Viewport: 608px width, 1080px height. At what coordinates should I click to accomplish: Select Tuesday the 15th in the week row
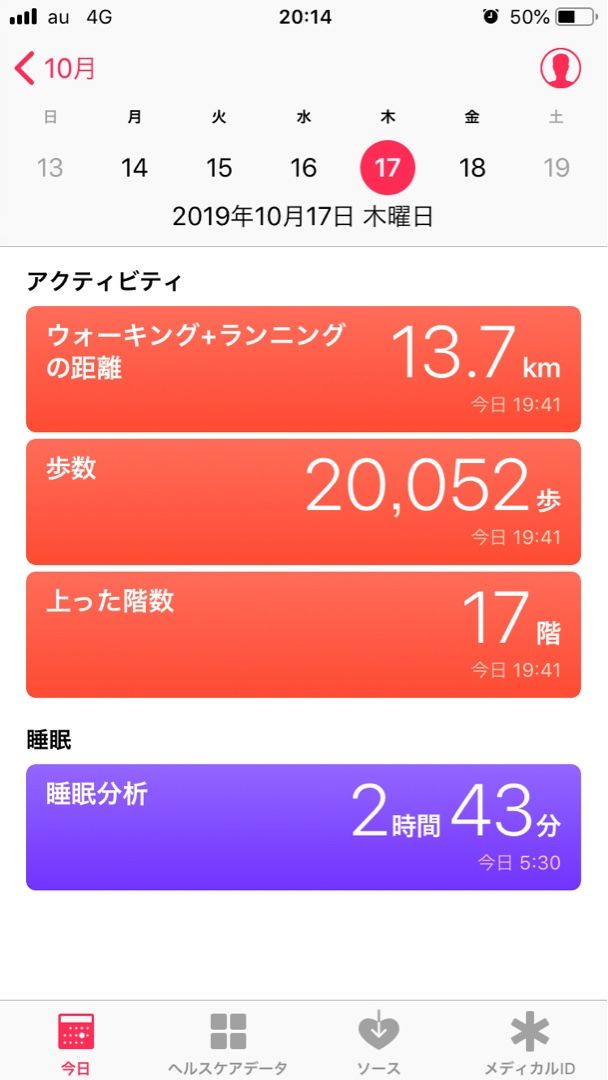point(219,167)
